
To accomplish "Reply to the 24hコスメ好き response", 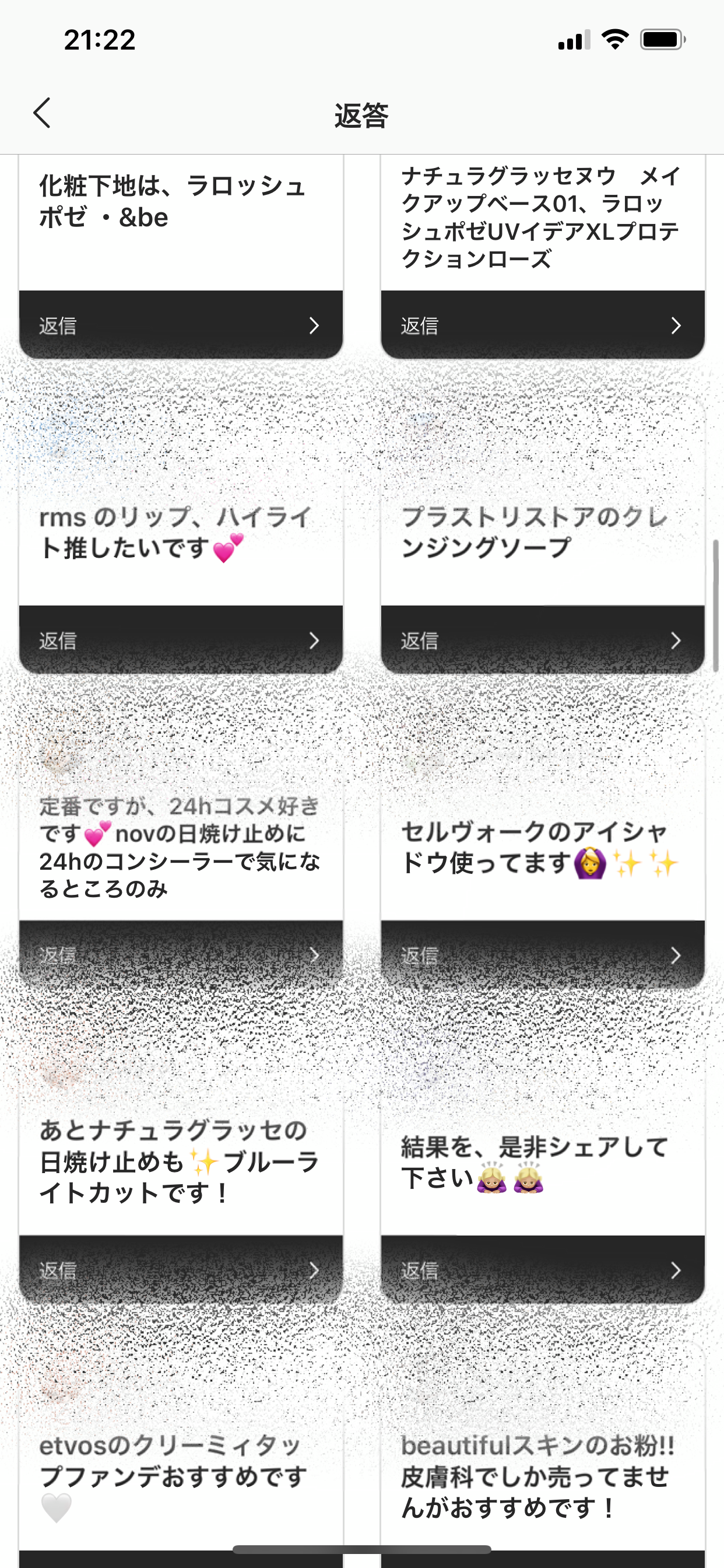I will (181, 954).
